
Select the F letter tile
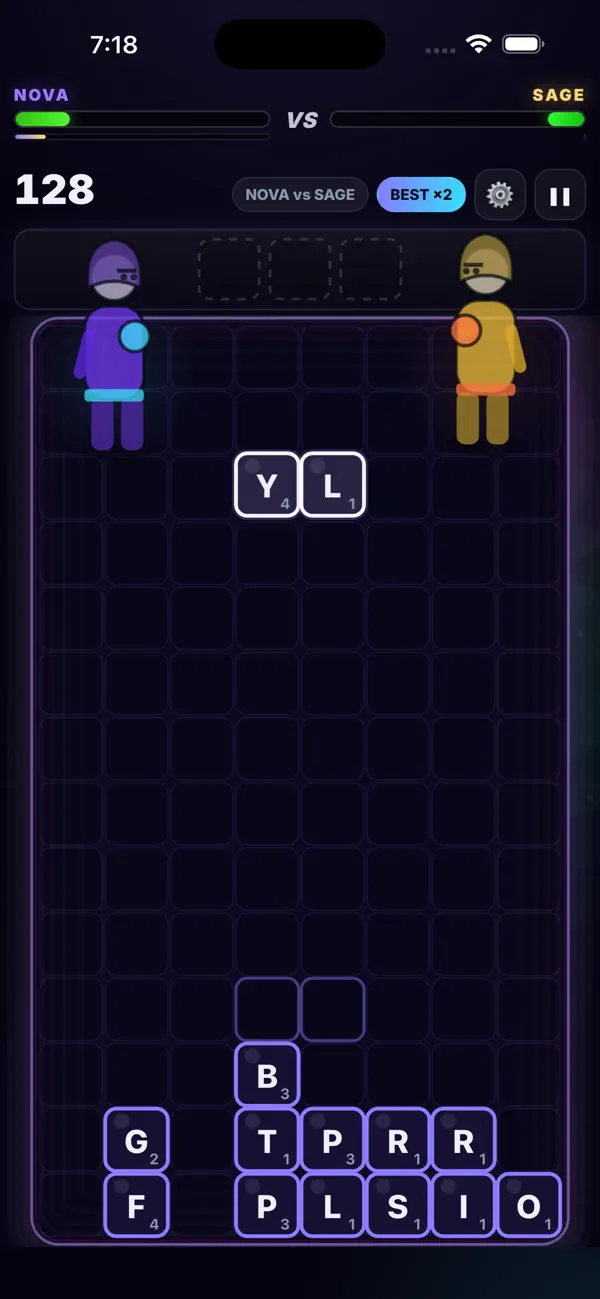137,1205
